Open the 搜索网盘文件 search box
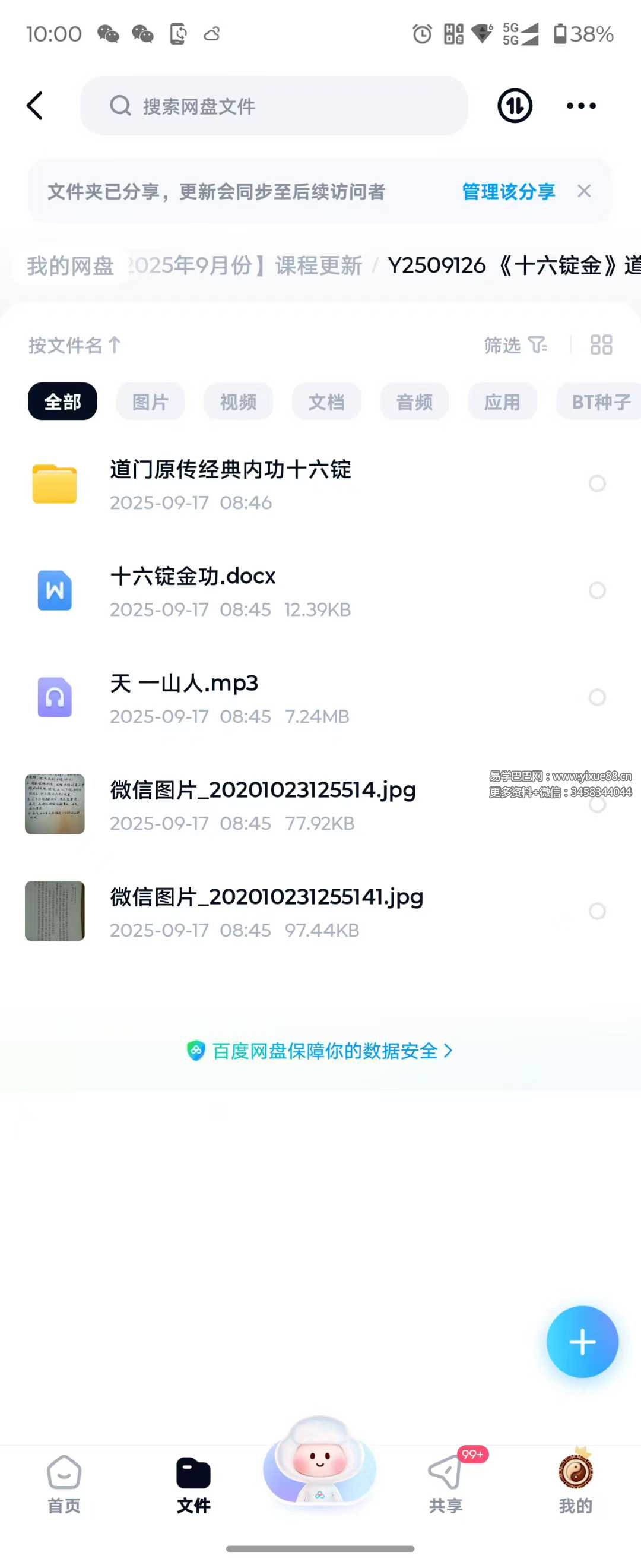This screenshot has width=641, height=1568. [274, 106]
